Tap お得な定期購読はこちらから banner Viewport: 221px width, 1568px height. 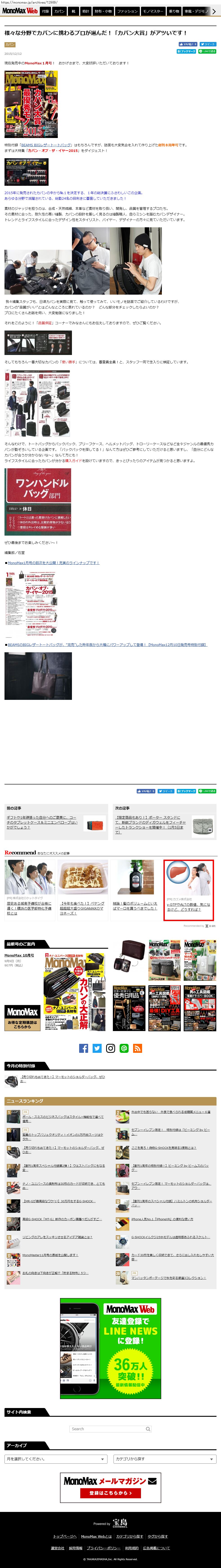pyautogui.click(x=22, y=1018)
